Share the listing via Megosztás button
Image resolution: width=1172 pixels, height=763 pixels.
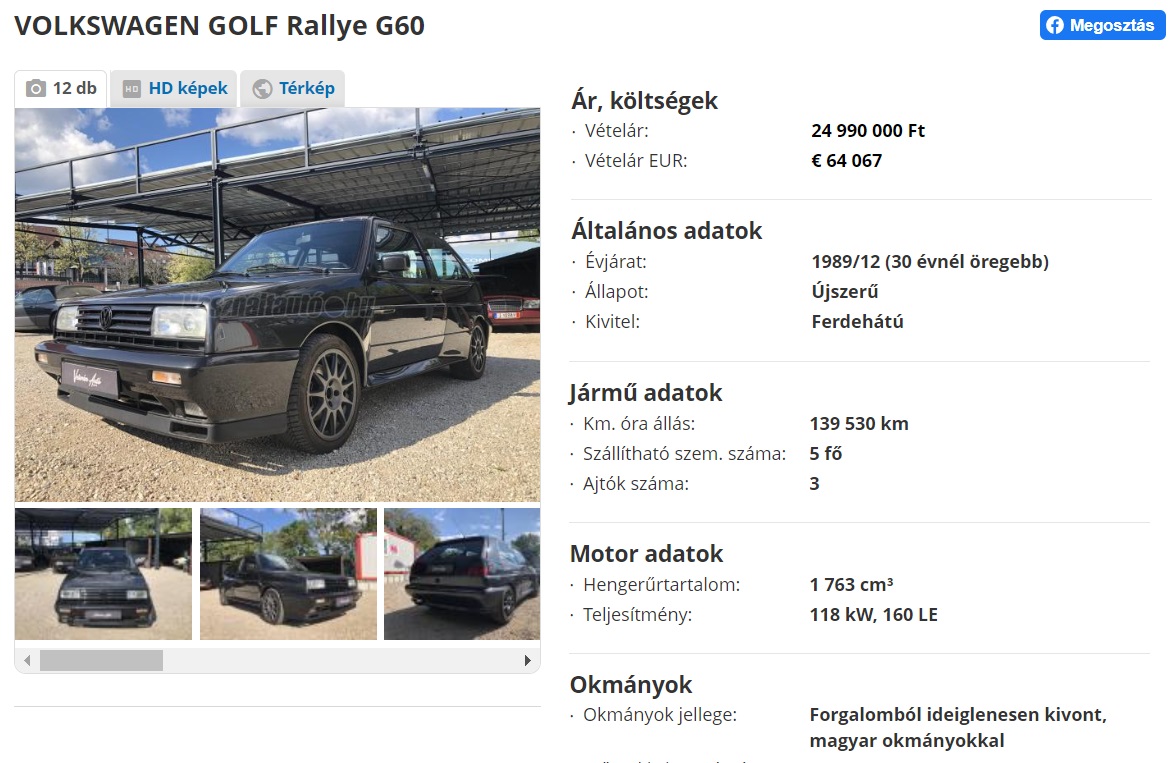pos(1102,26)
